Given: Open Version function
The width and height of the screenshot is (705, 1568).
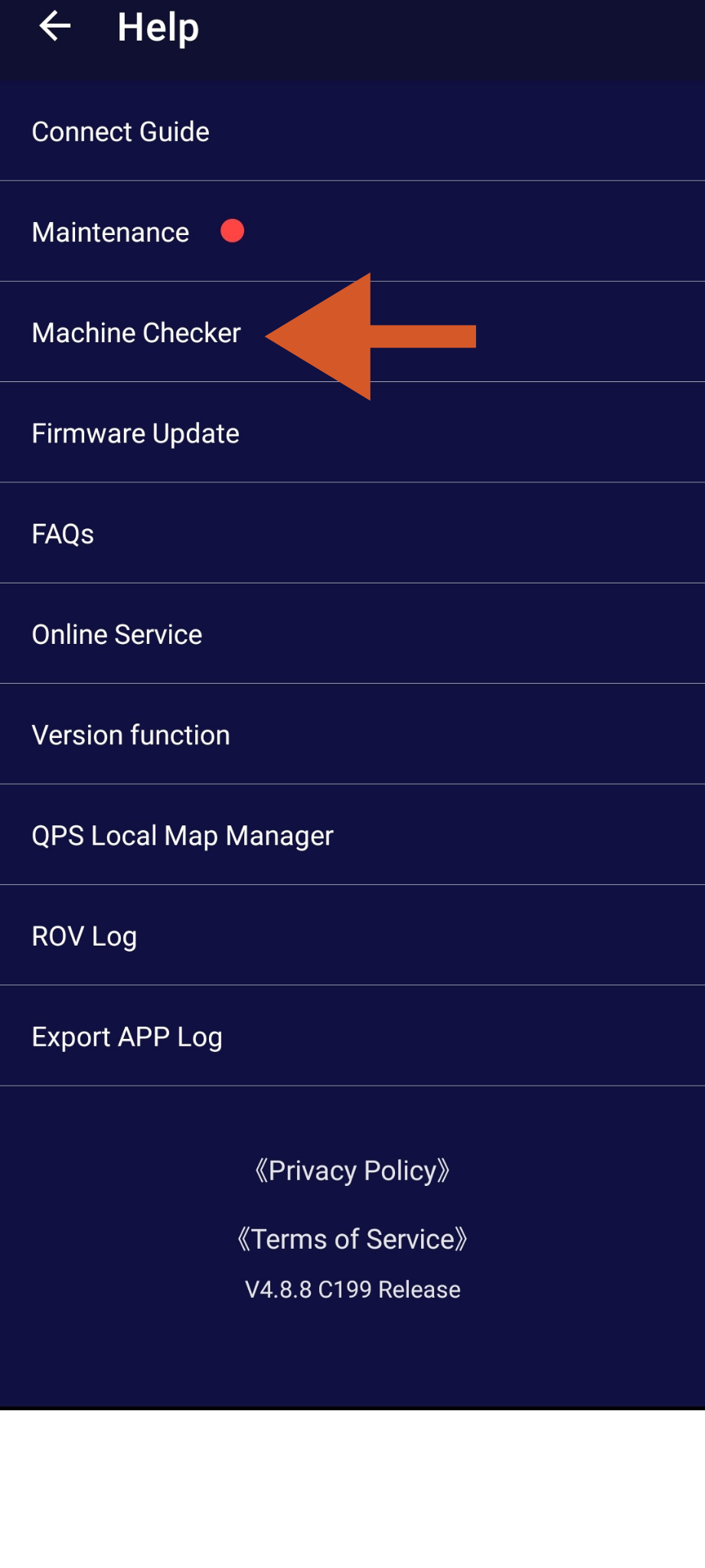Looking at the screenshot, I should (352, 734).
